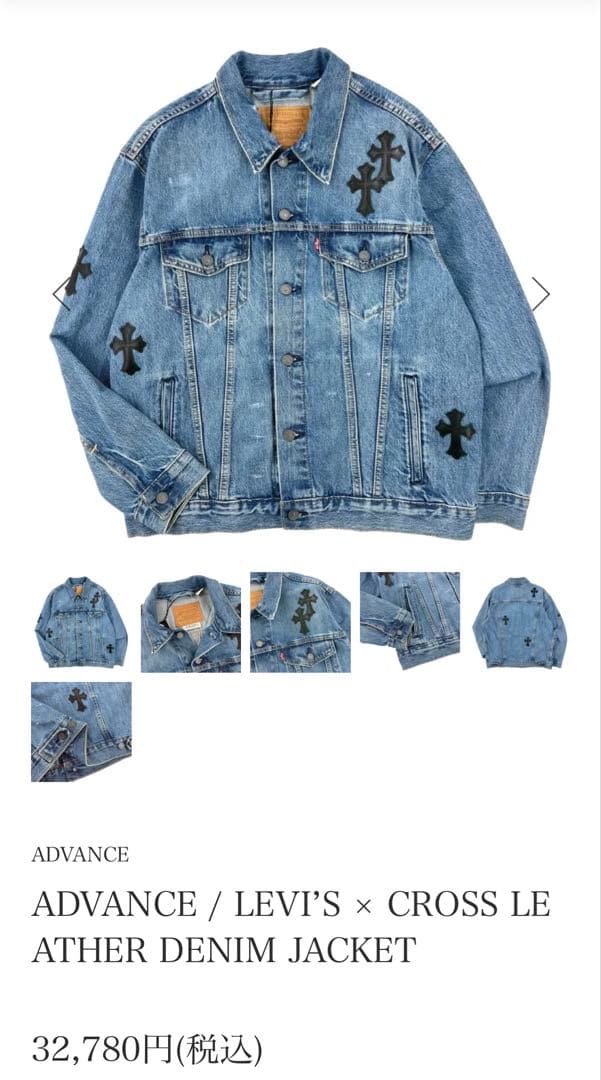The image size is (601, 1080).
Task: Go to the previous product image arrow
Action: [x=61, y=293]
